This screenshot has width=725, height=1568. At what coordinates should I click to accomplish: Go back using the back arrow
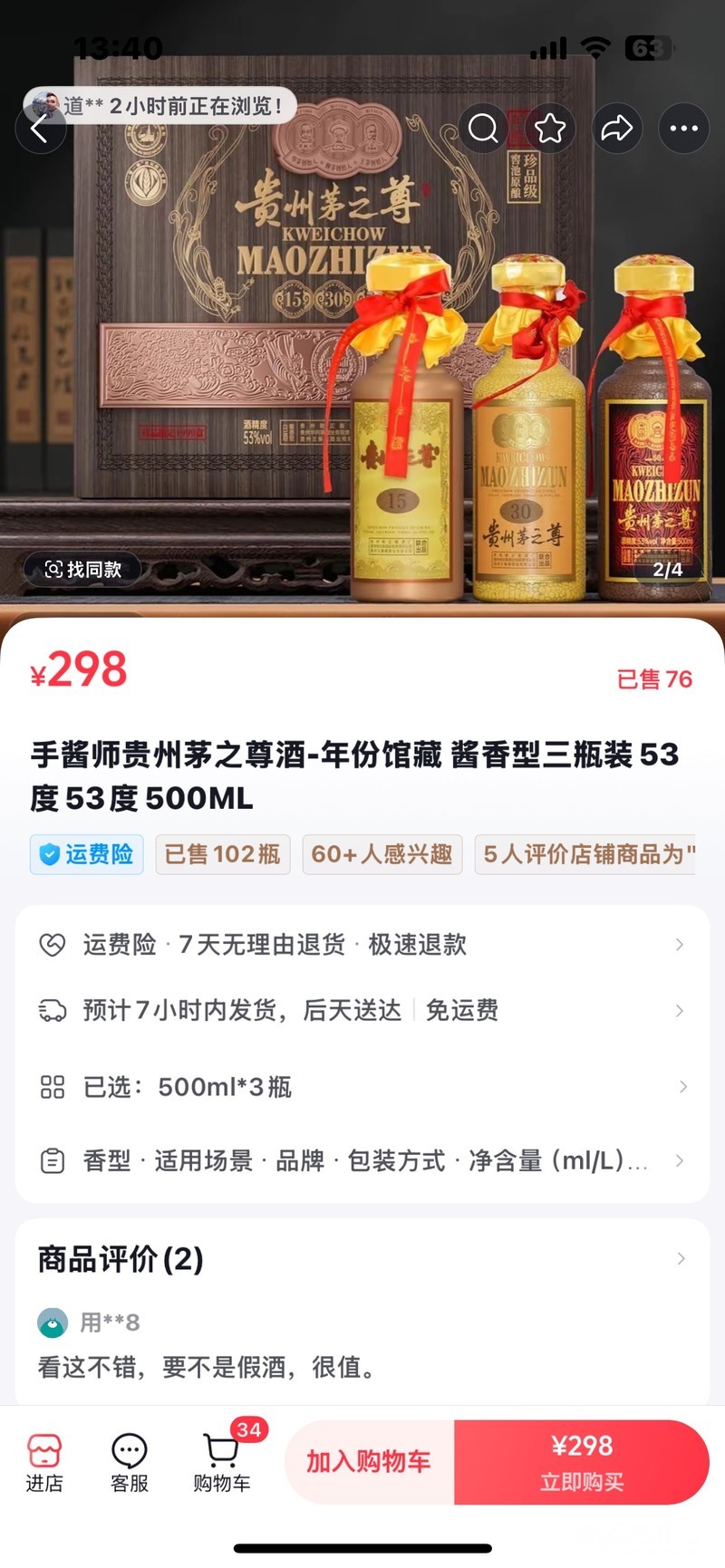pos(40,130)
